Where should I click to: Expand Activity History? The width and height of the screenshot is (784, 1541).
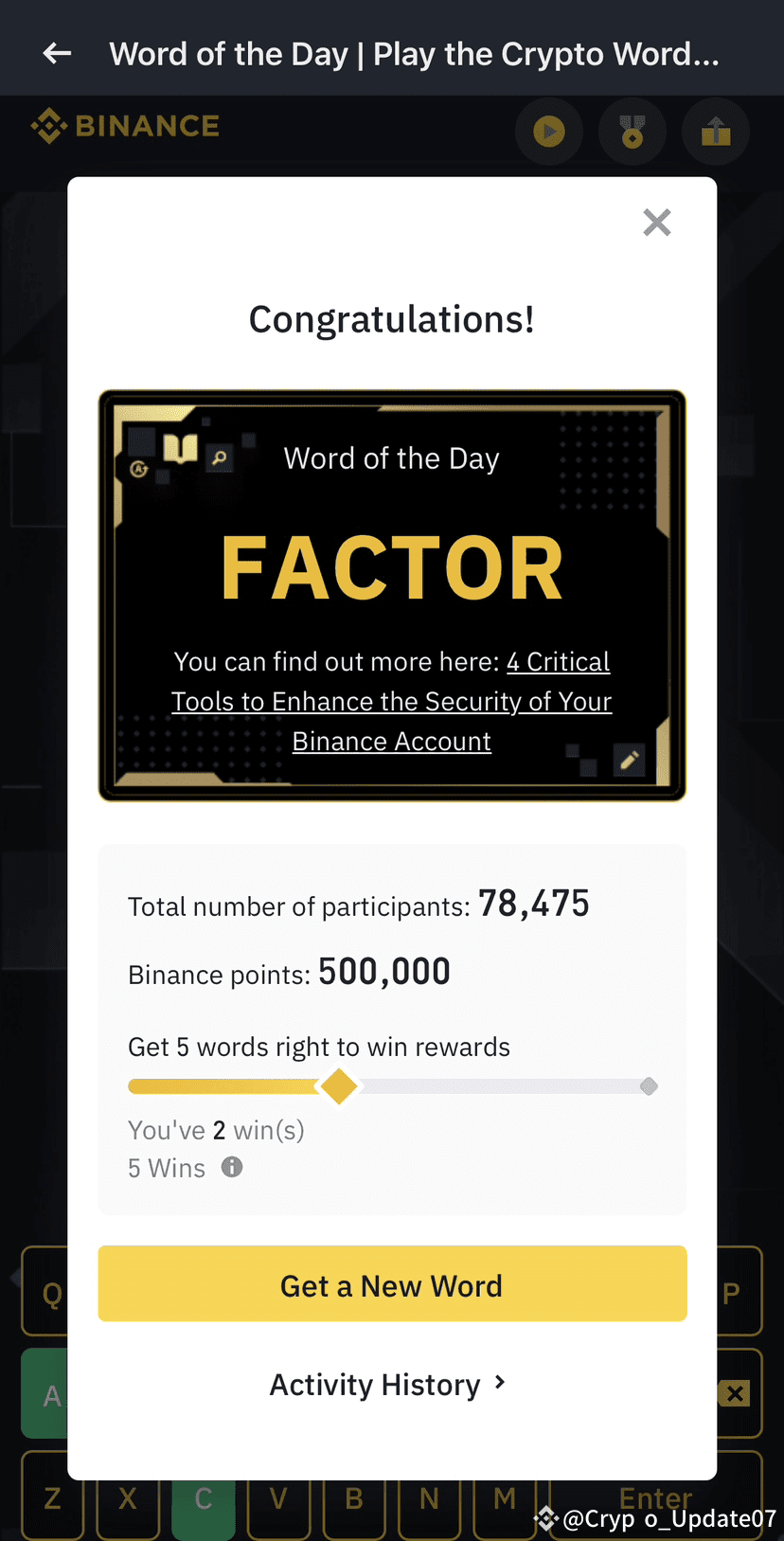click(x=390, y=1384)
